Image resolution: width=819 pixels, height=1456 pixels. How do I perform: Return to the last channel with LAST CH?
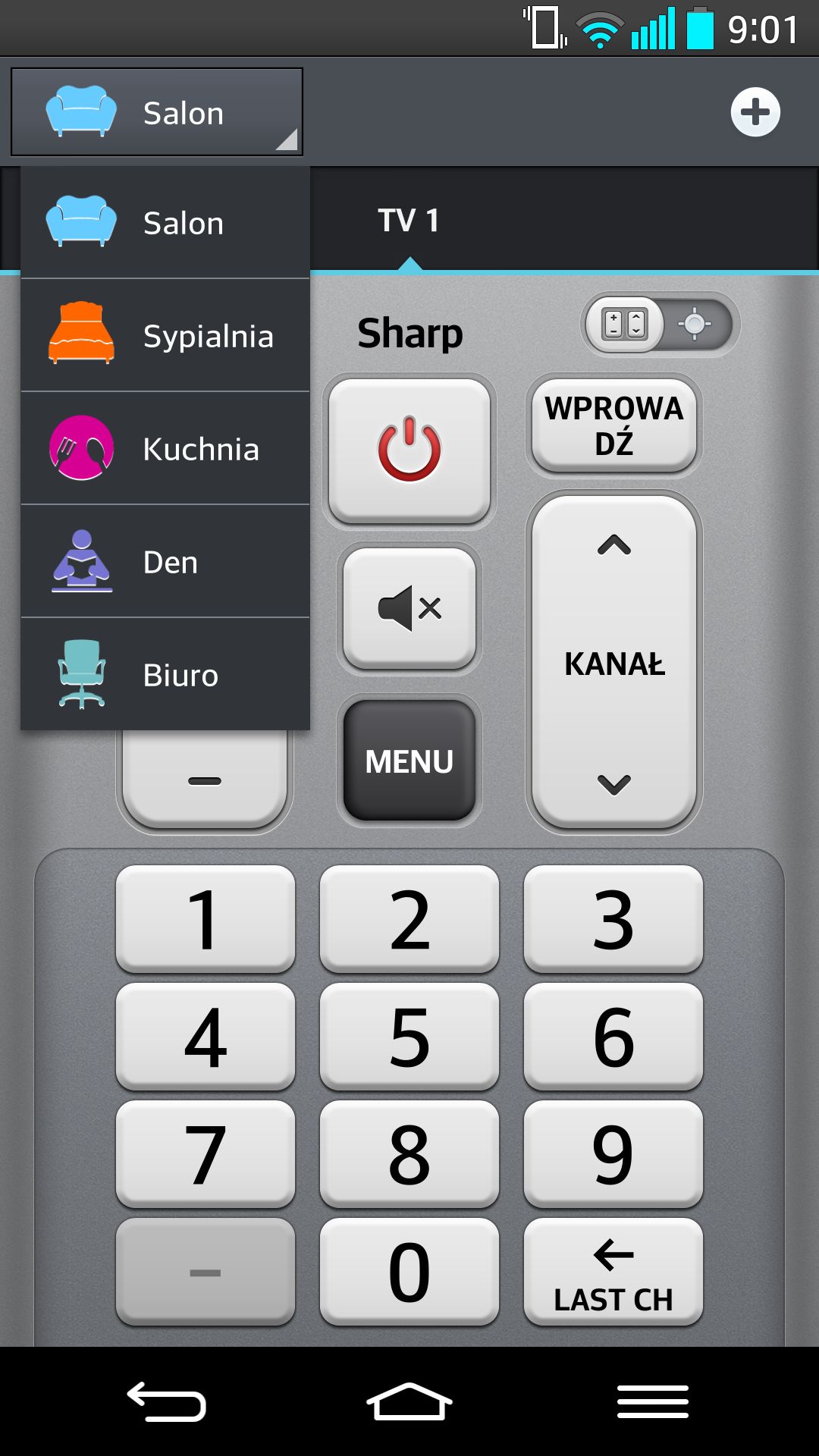pyautogui.click(x=613, y=1271)
